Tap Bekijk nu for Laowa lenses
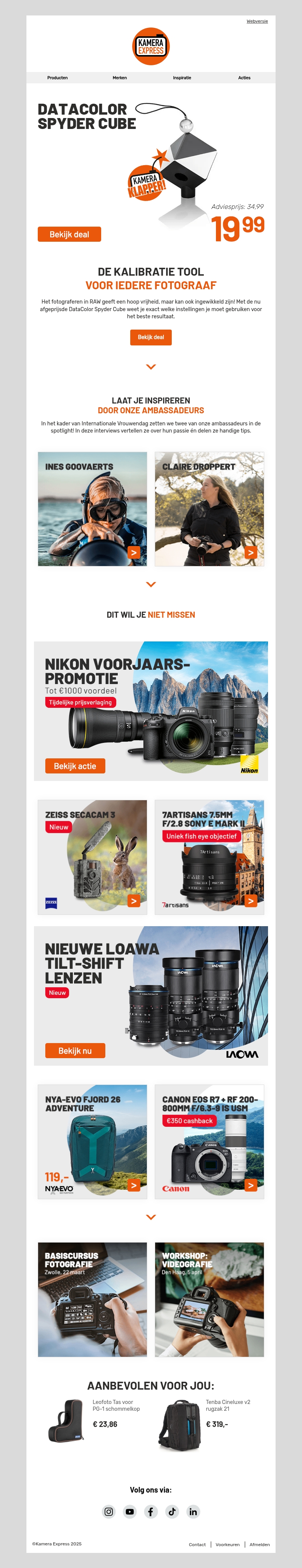 (x=75, y=1051)
